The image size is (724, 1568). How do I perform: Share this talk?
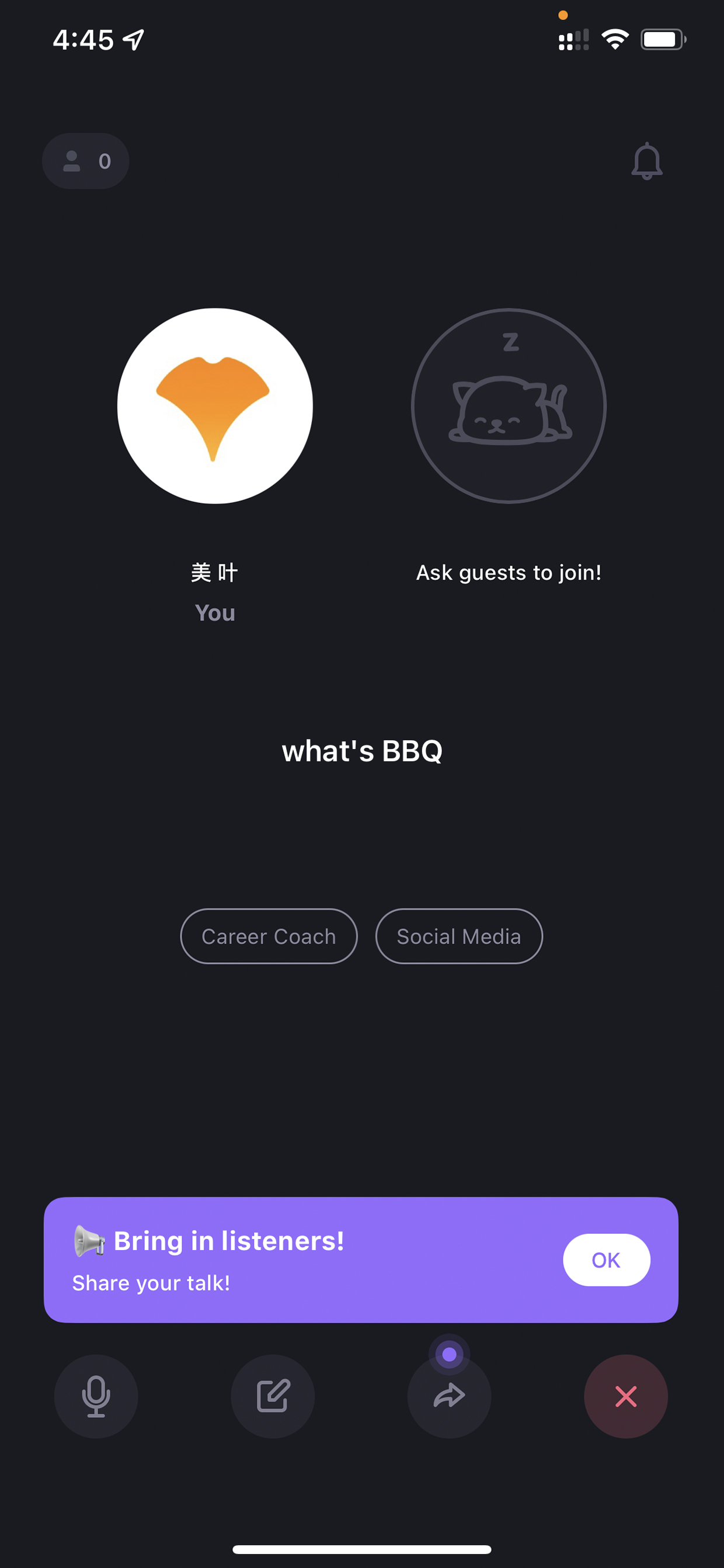449,1396
